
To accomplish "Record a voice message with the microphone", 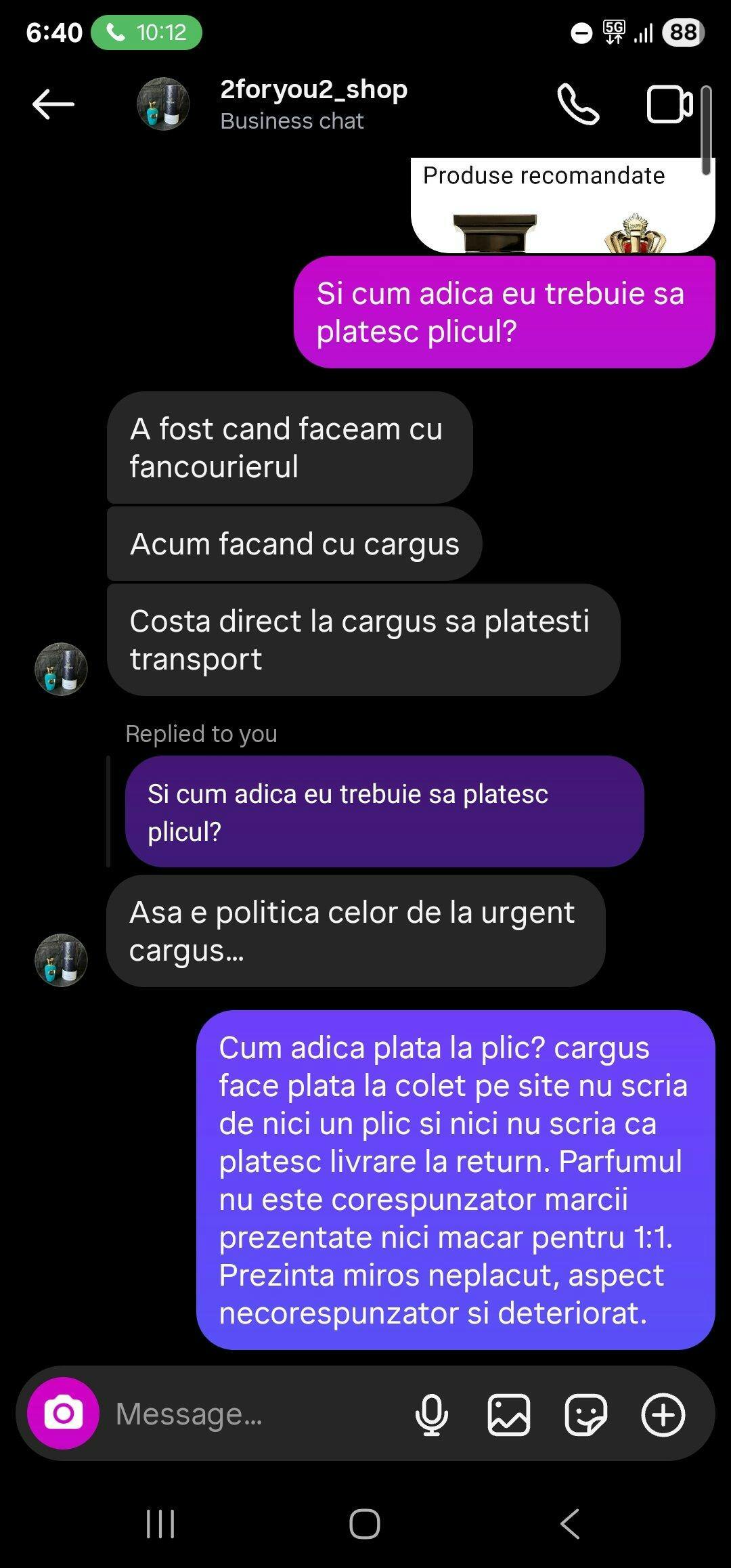I will [431, 1414].
